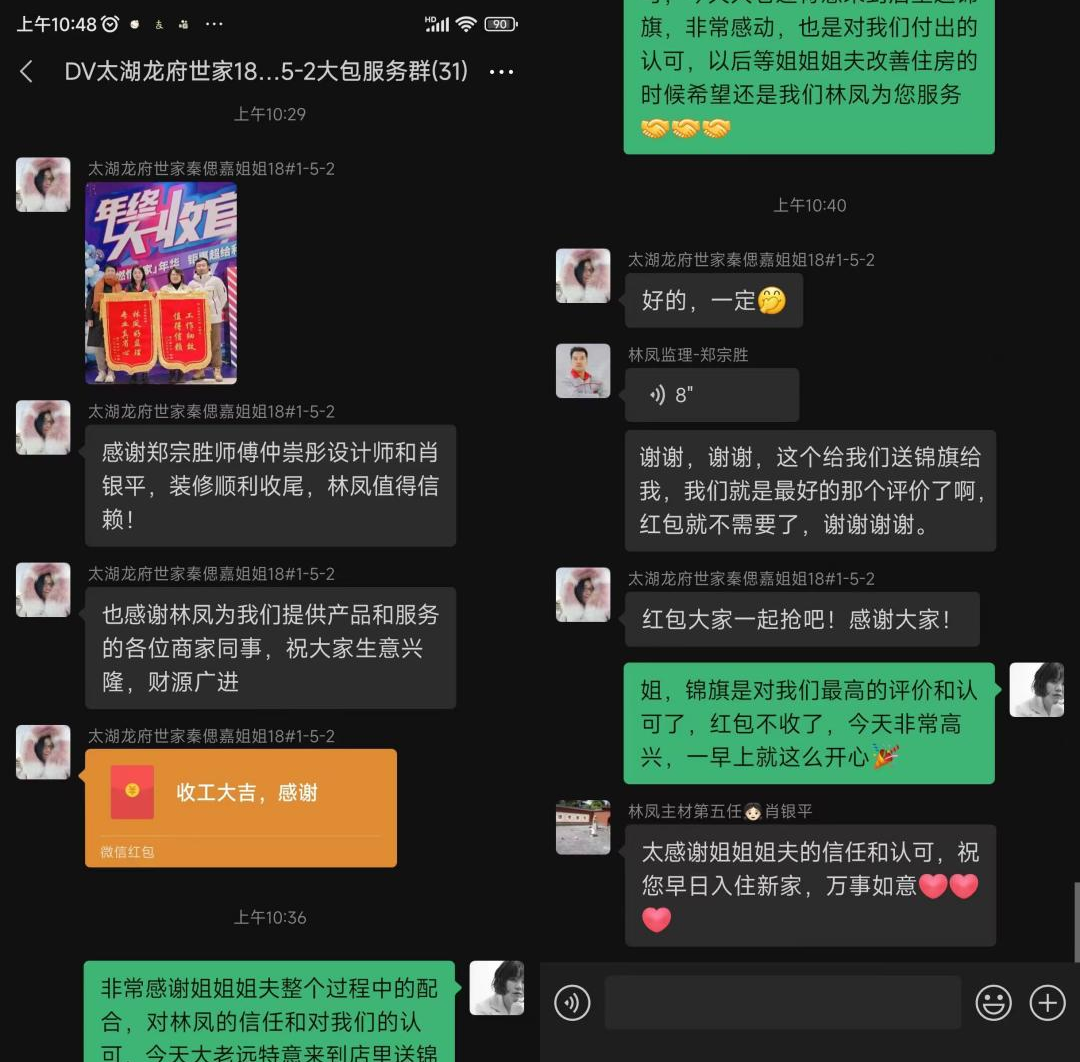The width and height of the screenshot is (1080, 1062).
Task: Go back from the group chat
Action: click(27, 72)
